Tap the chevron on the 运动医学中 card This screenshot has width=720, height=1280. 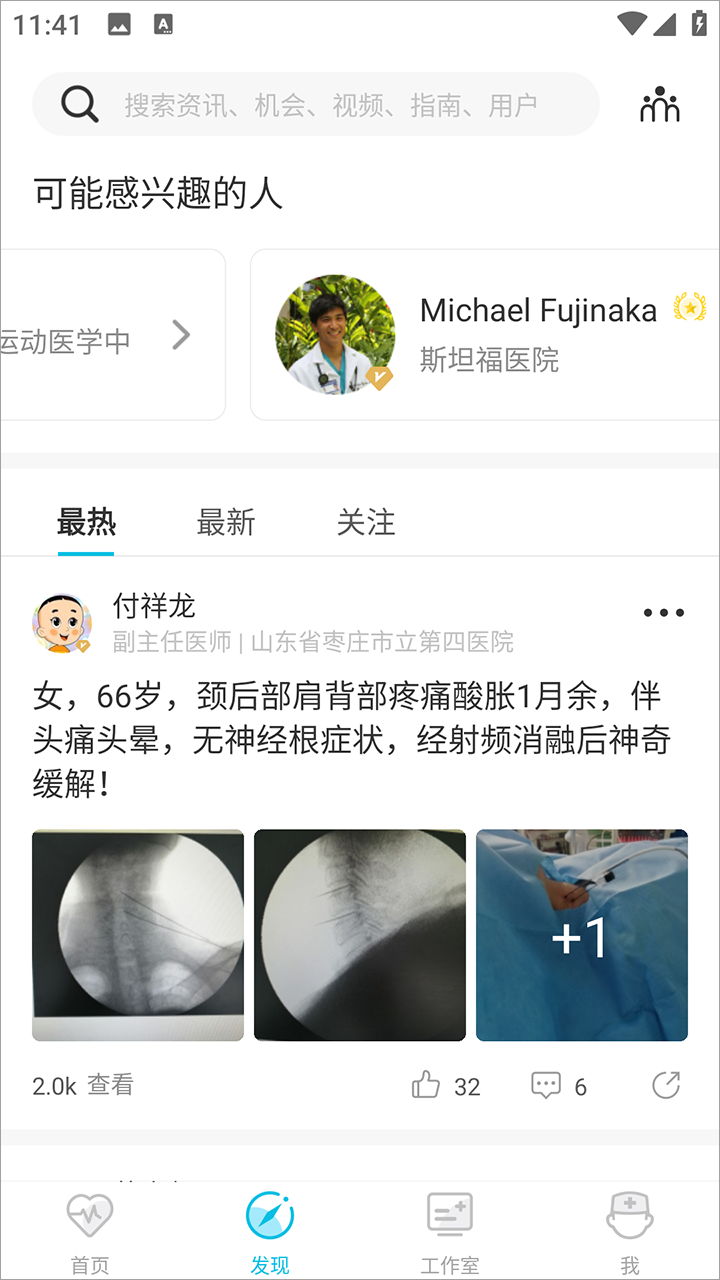tap(181, 335)
